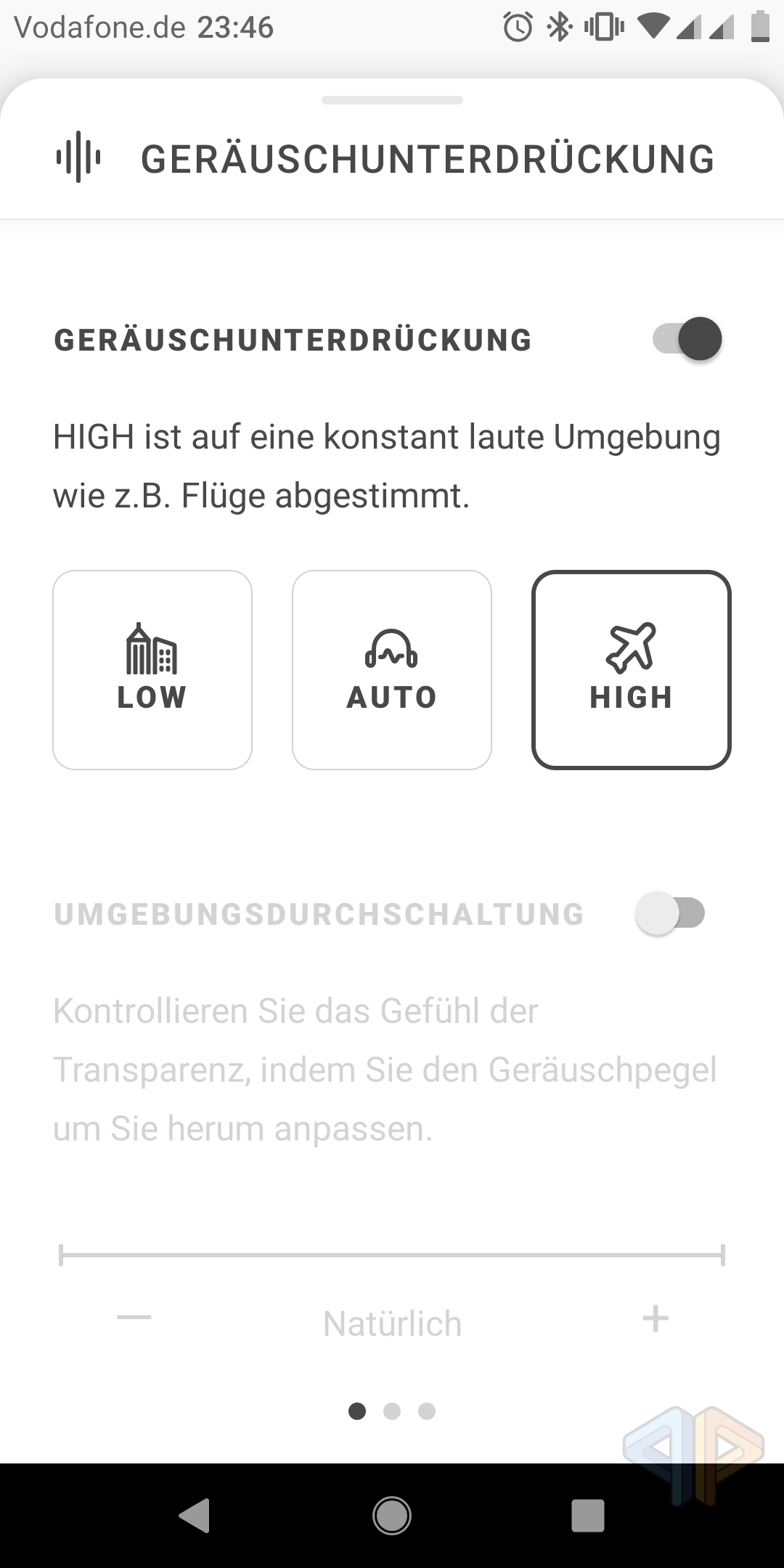Screen dimensions: 784x1568
Task: Return to the home screen
Action: click(392, 1515)
